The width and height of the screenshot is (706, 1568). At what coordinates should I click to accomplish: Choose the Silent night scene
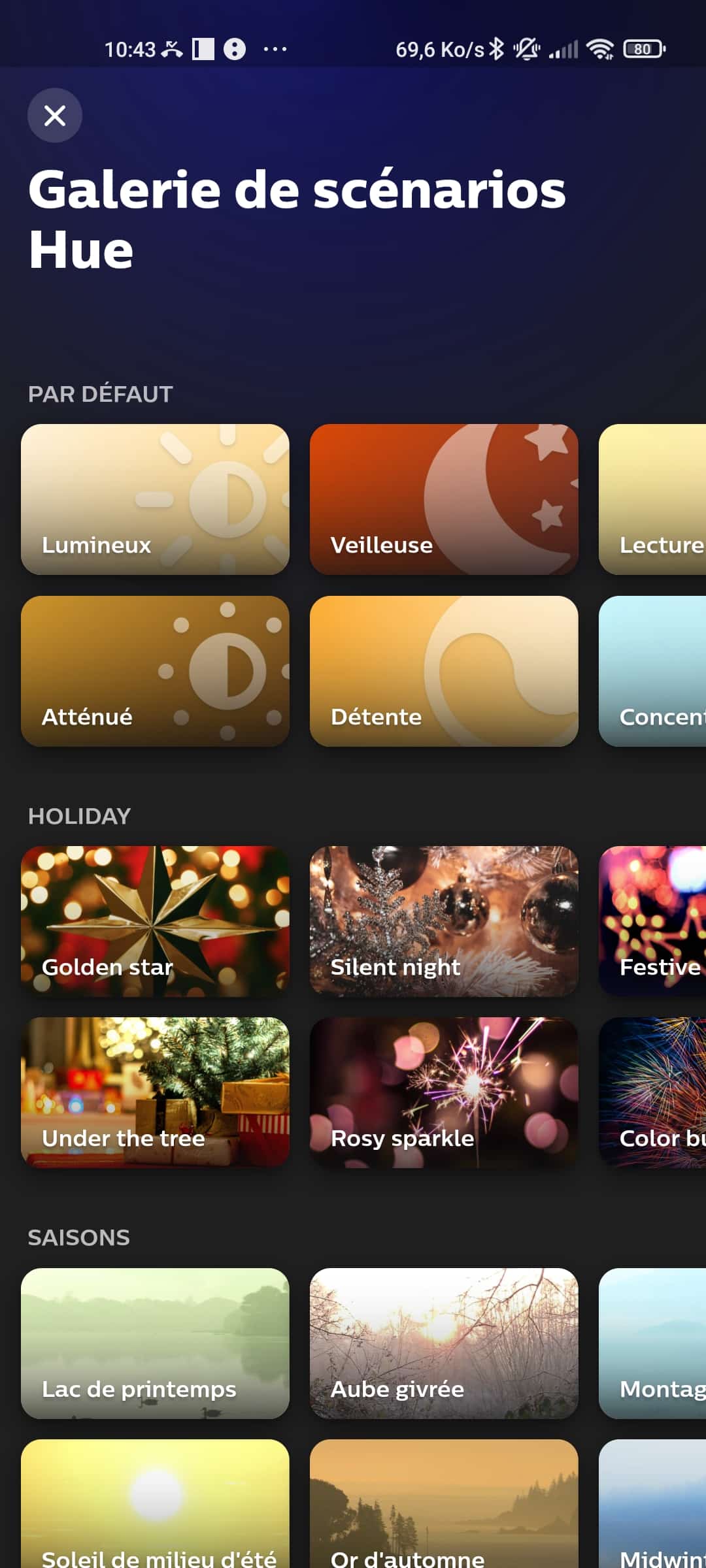click(444, 921)
